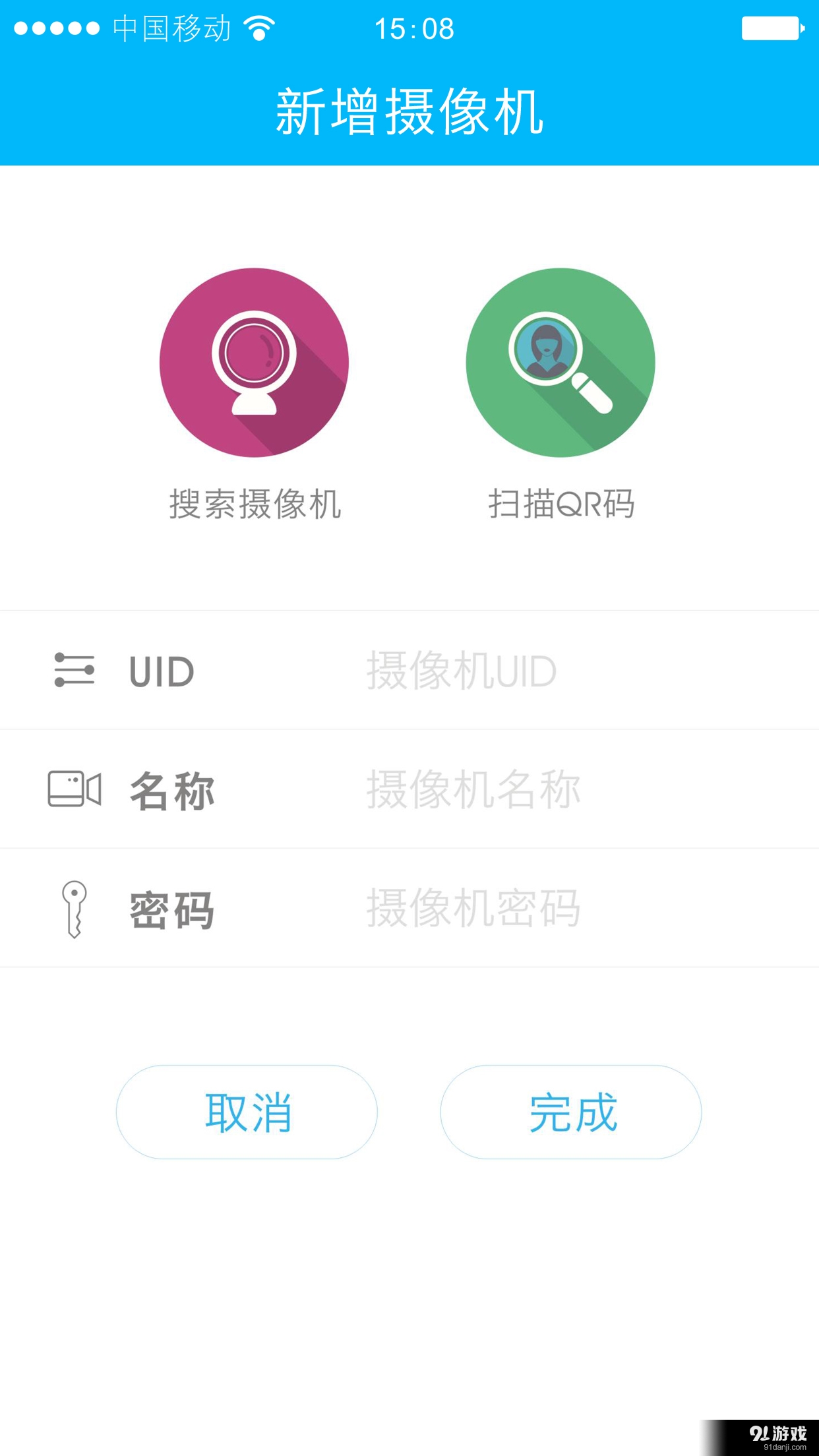
Task: Tap the 15:08 clock in the status bar
Action: click(414, 28)
